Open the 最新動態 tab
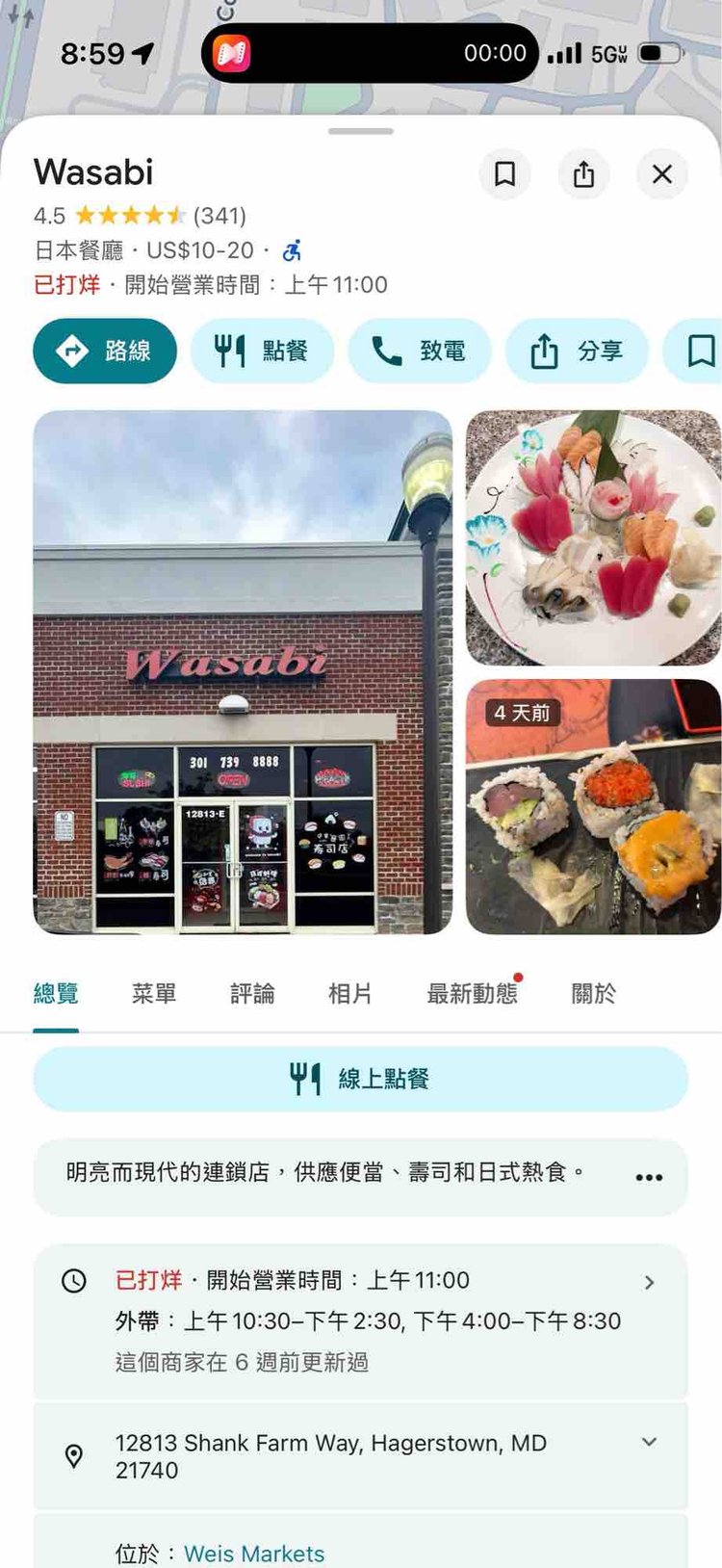The image size is (722, 1568). [473, 993]
